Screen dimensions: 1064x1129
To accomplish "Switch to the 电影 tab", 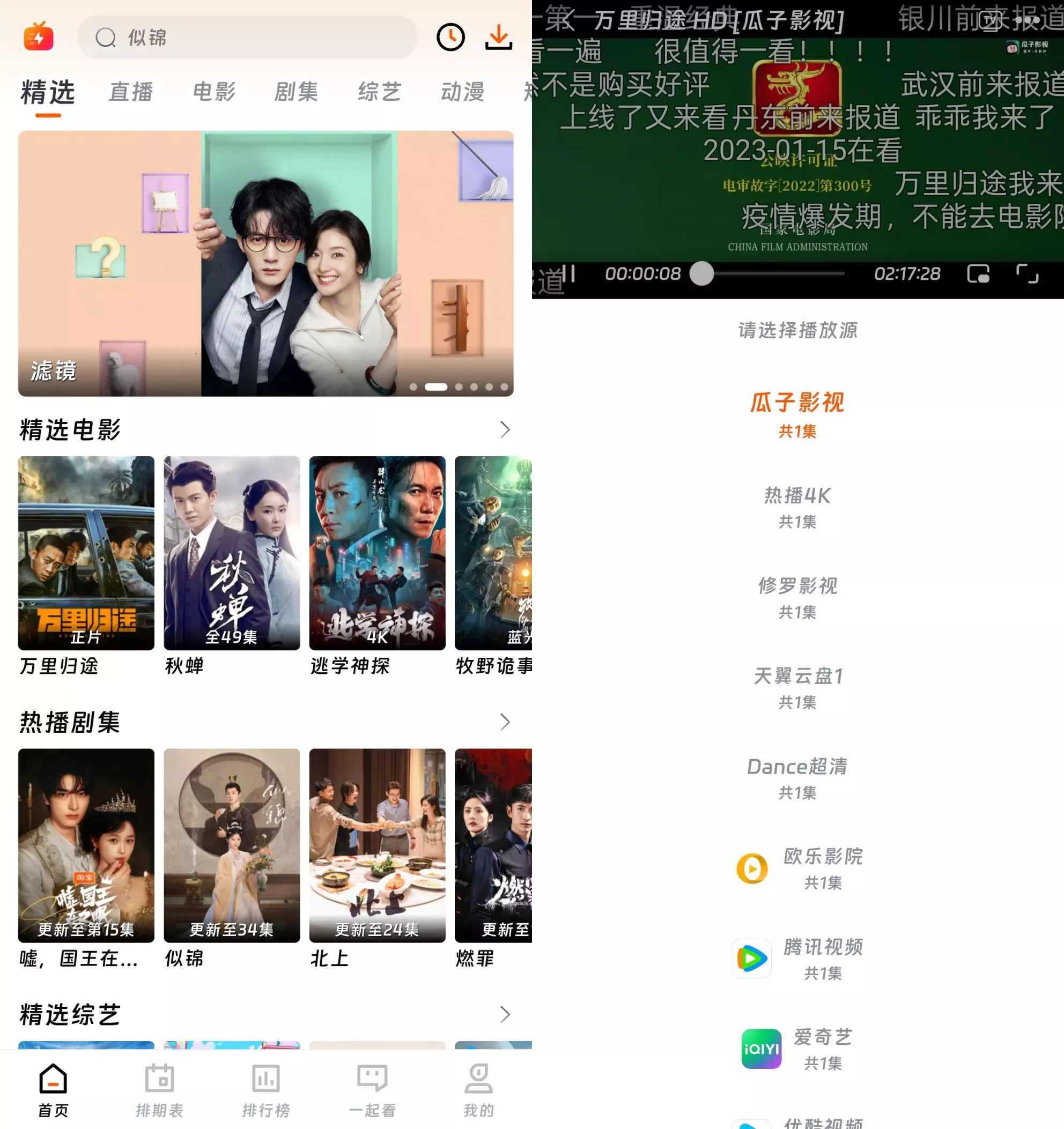I will [214, 92].
